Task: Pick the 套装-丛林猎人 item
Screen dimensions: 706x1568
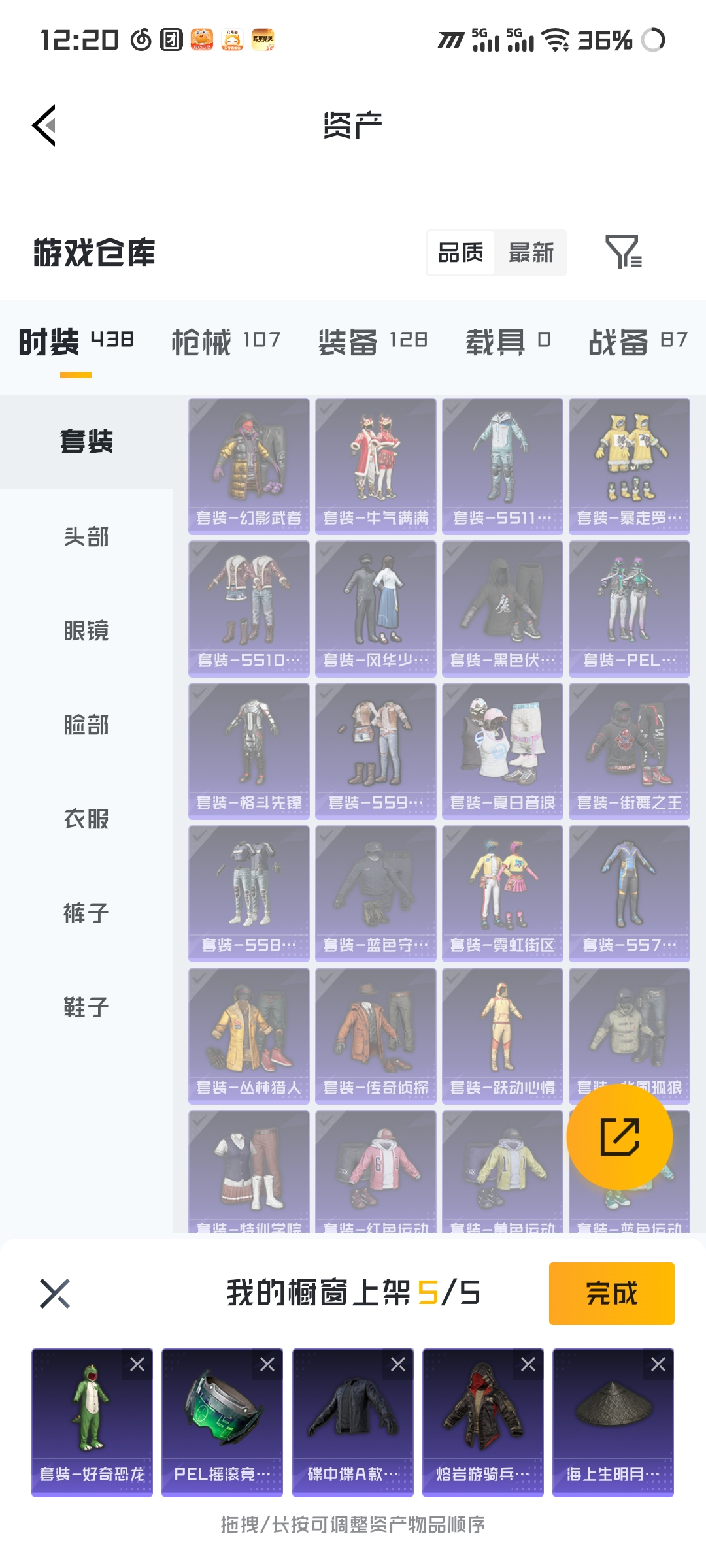Action: [249, 1035]
